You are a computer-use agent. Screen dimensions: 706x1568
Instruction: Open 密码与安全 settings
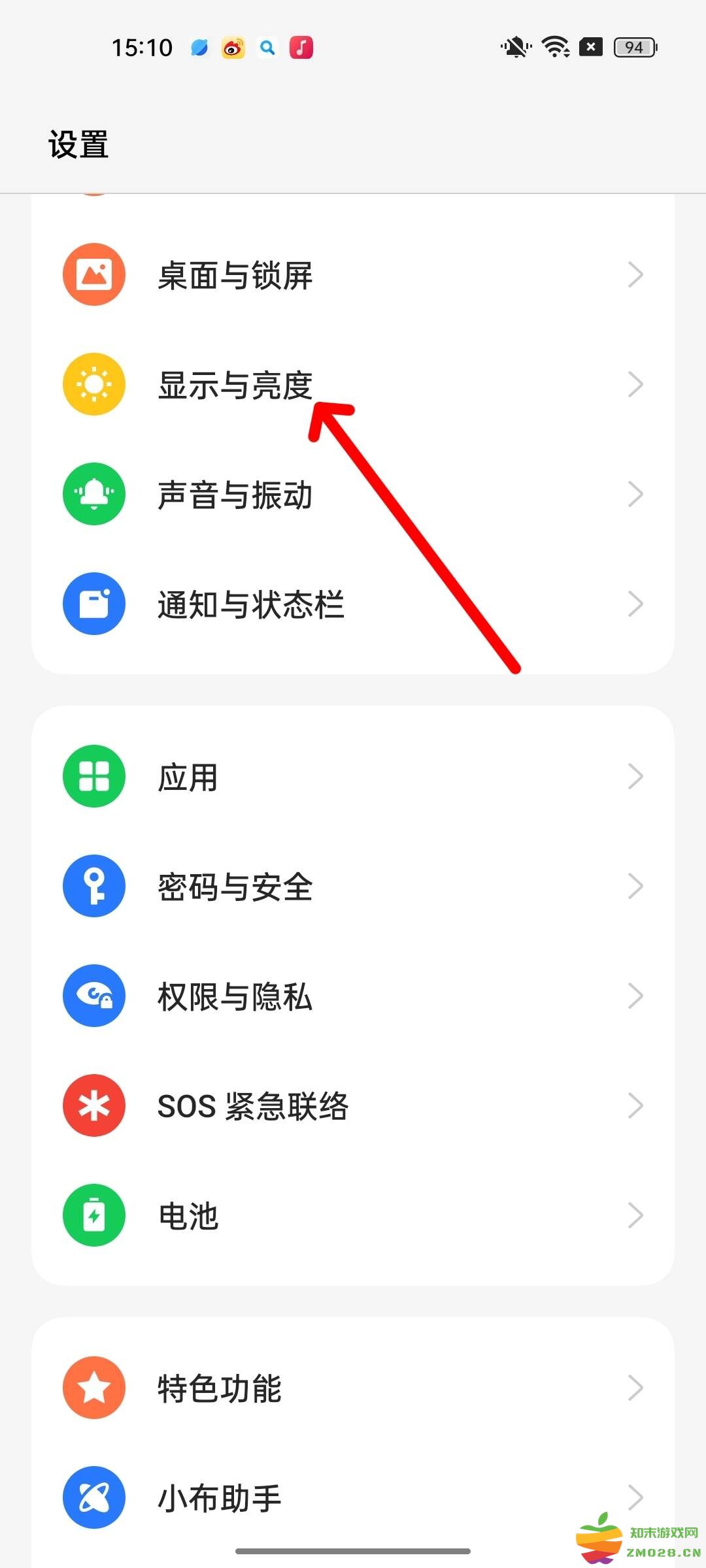tap(353, 886)
